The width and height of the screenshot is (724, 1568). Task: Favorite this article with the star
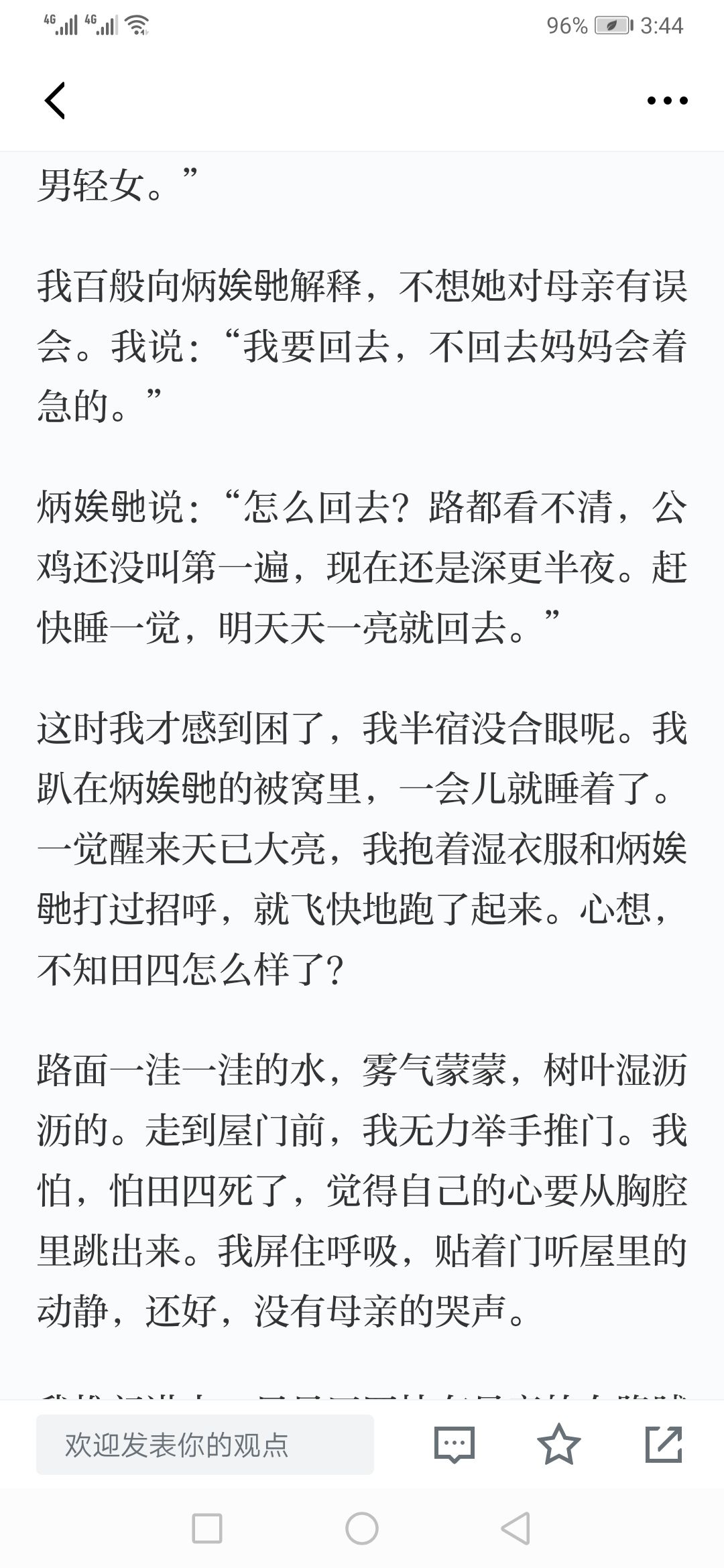coord(559,1444)
